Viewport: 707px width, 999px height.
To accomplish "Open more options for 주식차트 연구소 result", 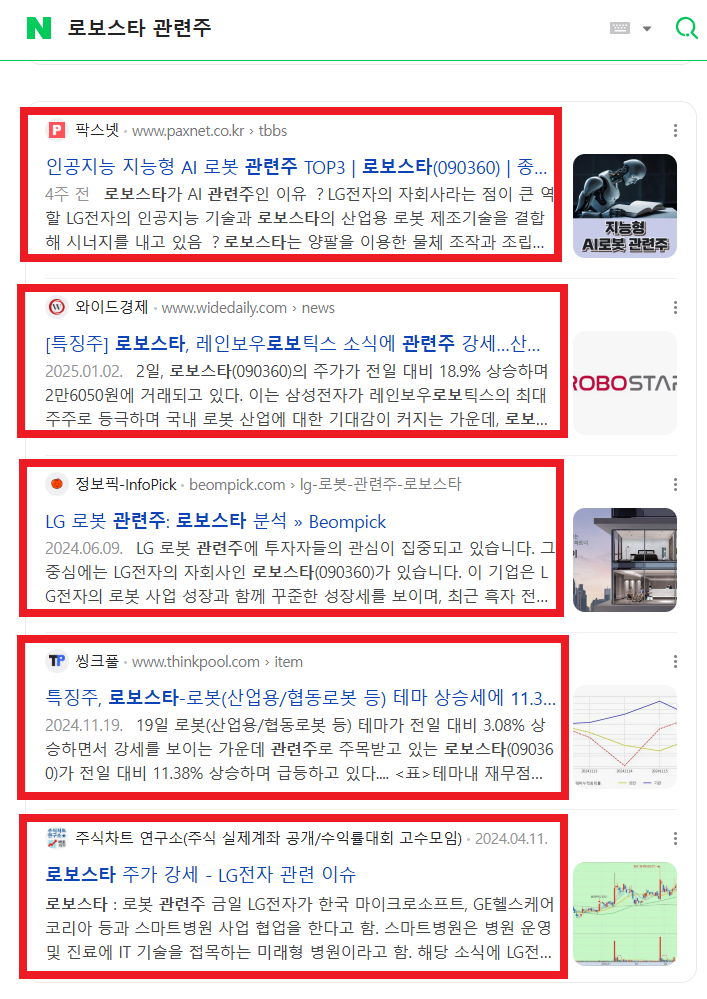I will (x=676, y=838).
